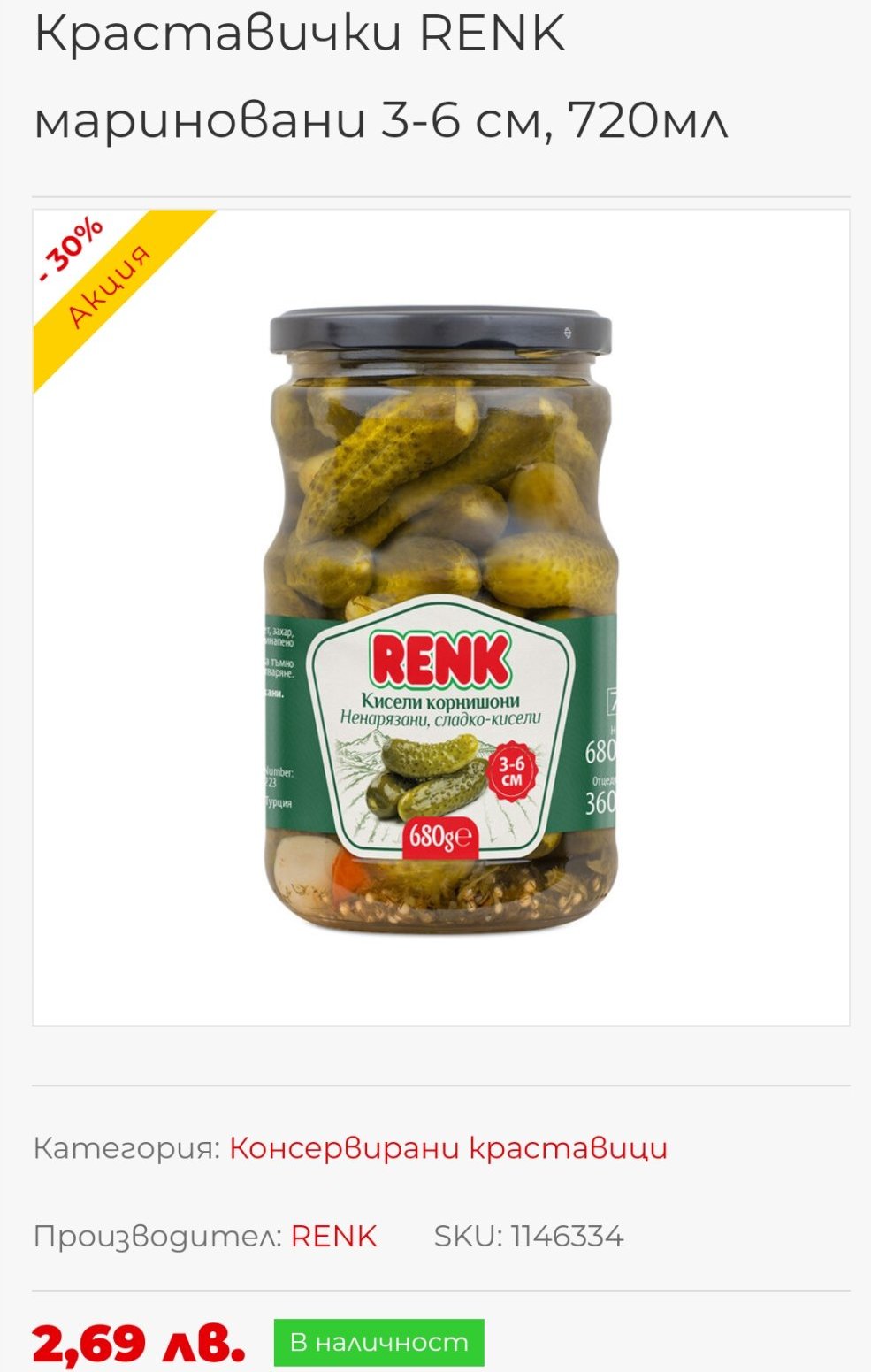Open the RENK manufacturer link

334,1237
